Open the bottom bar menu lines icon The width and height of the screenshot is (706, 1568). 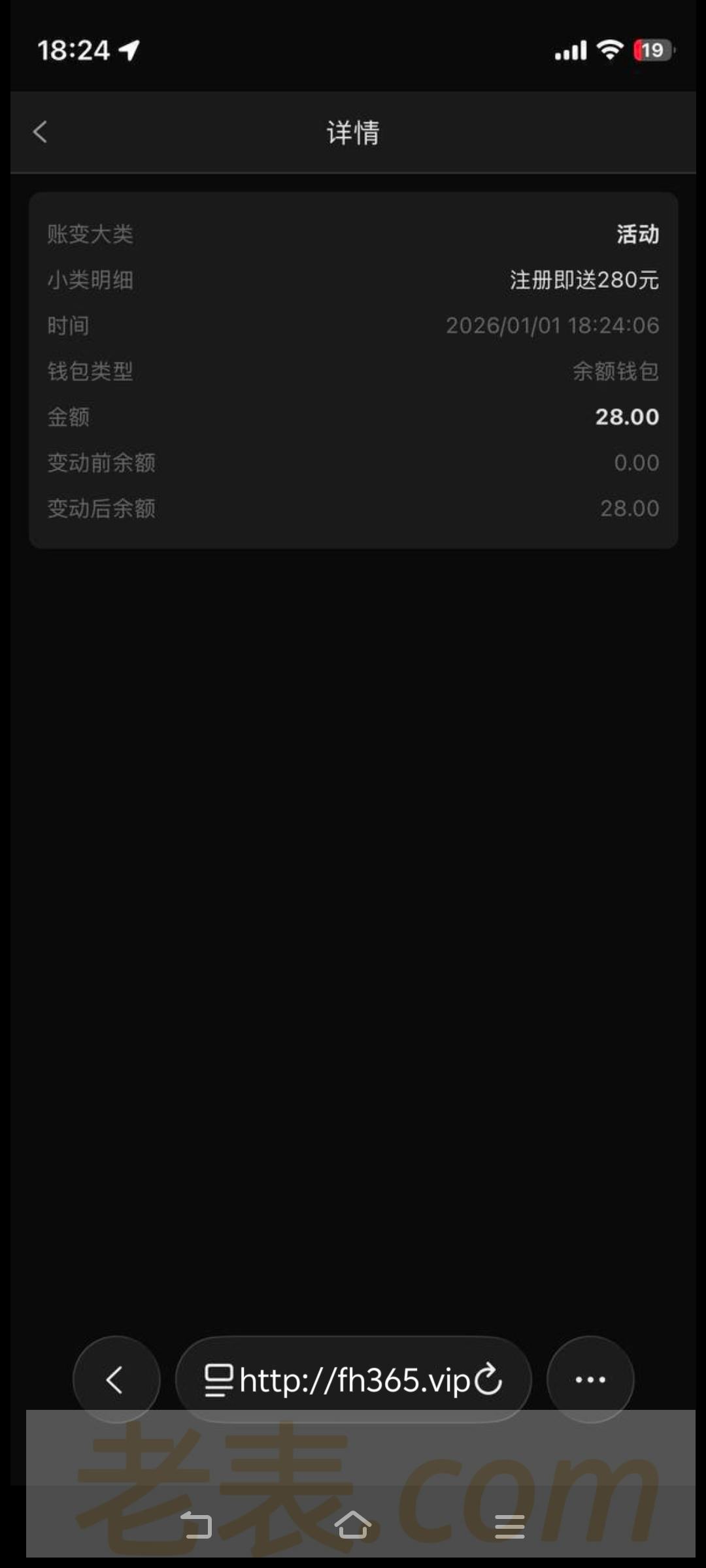point(510,1526)
